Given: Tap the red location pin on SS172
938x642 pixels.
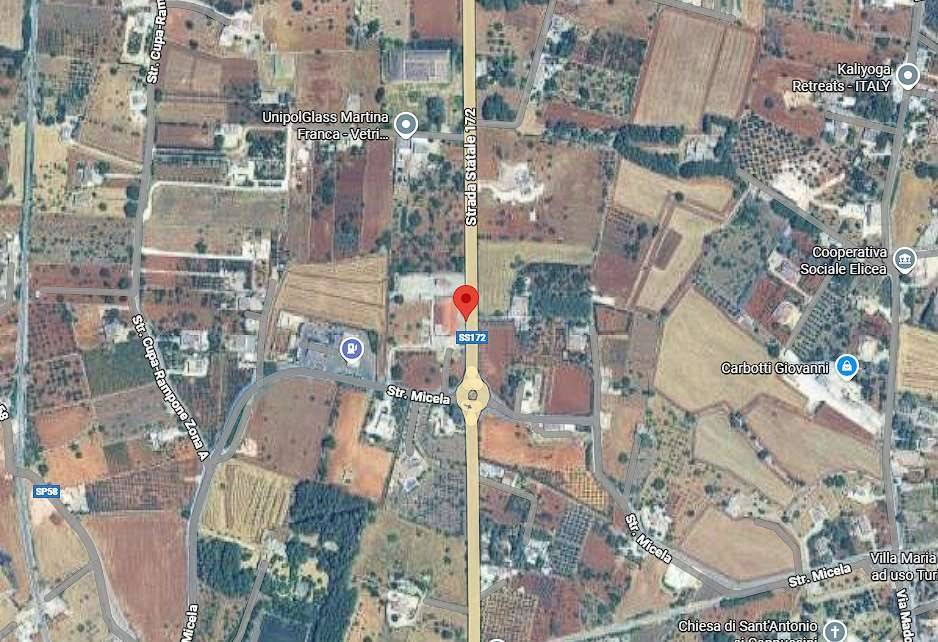Looking at the screenshot, I should click(466, 301).
